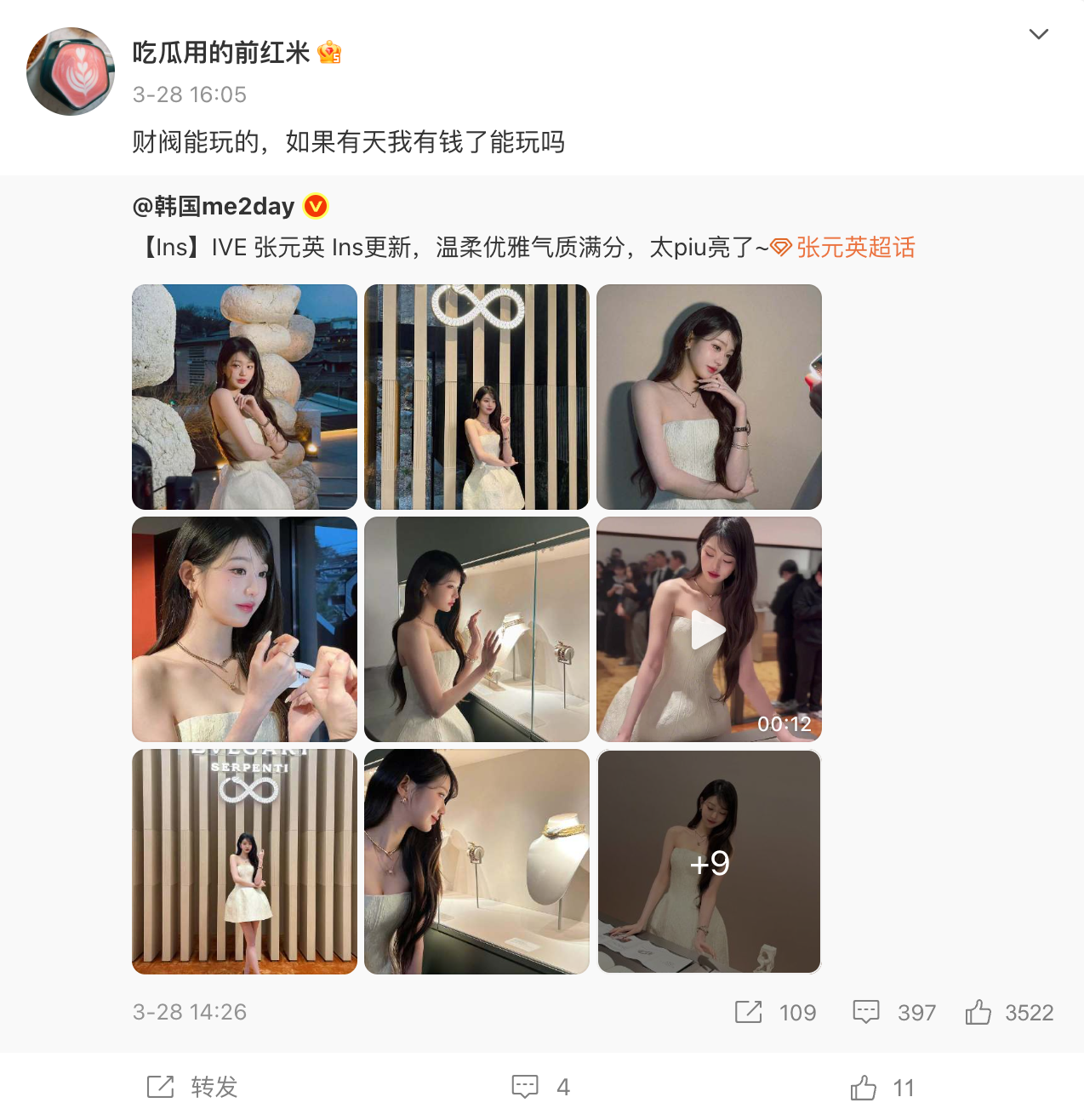Open the @韩国me2day original poster profile
Screen dimensions: 1084x1120
click(x=214, y=206)
